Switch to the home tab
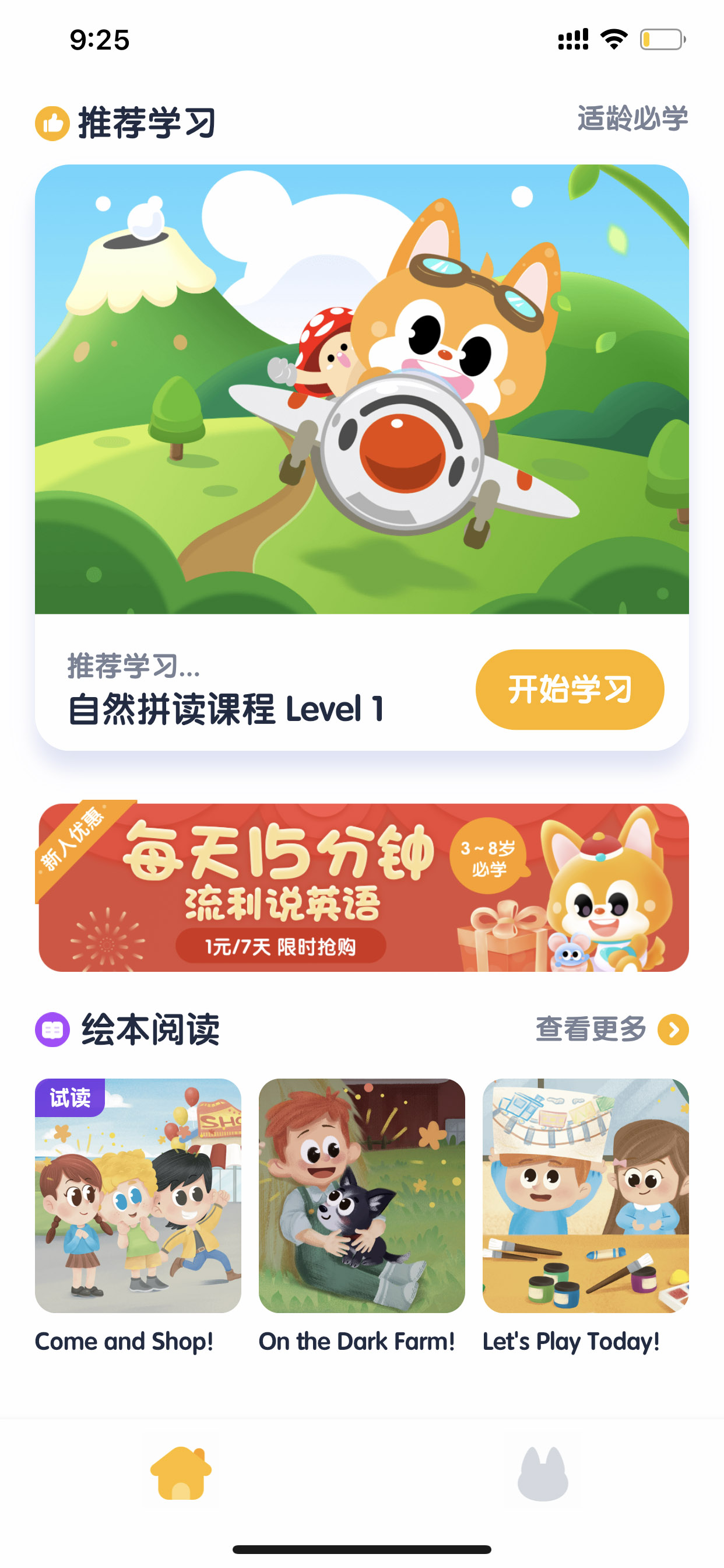Image resolution: width=724 pixels, height=1568 pixels. [x=181, y=1472]
